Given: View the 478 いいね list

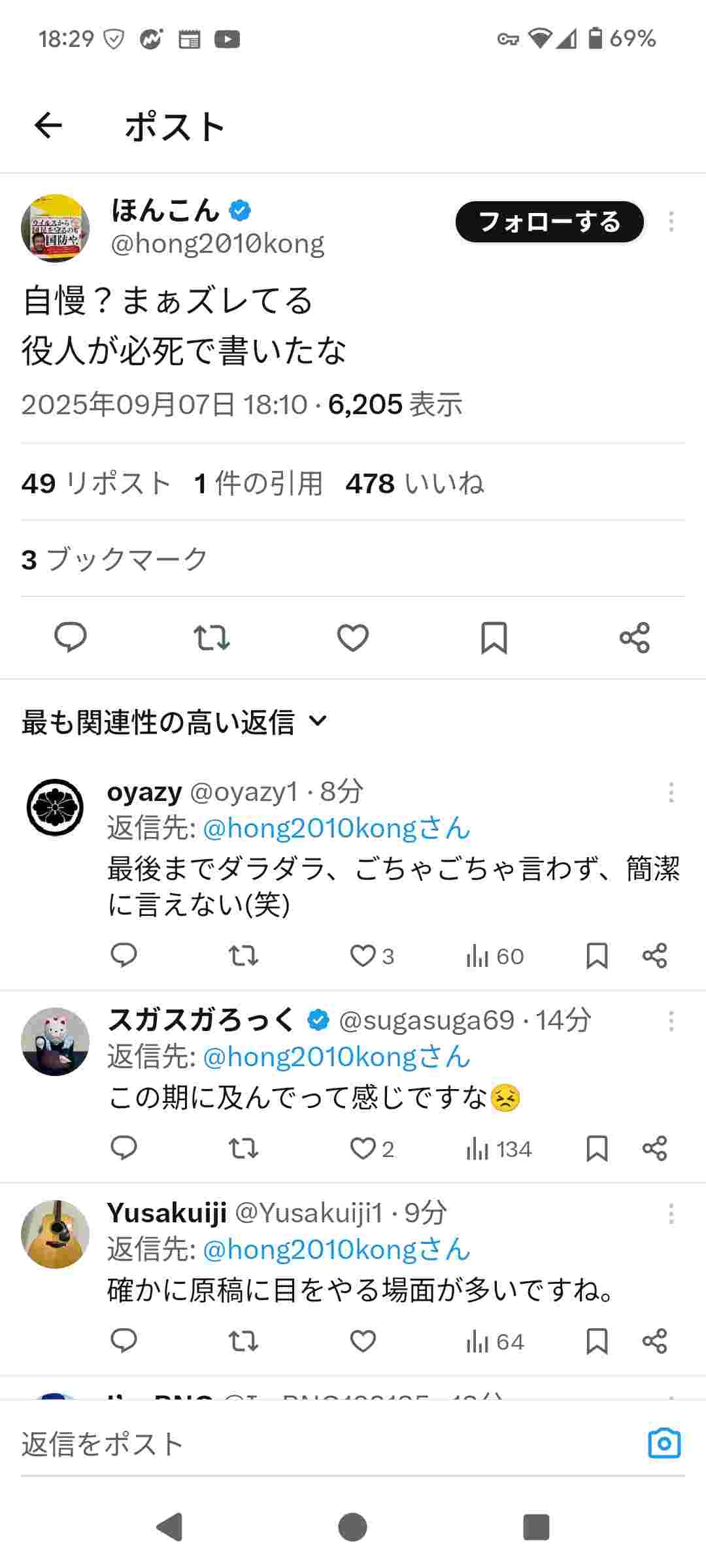Looking at the screenshot, I should pyautogui.click(x=414, y=484).
